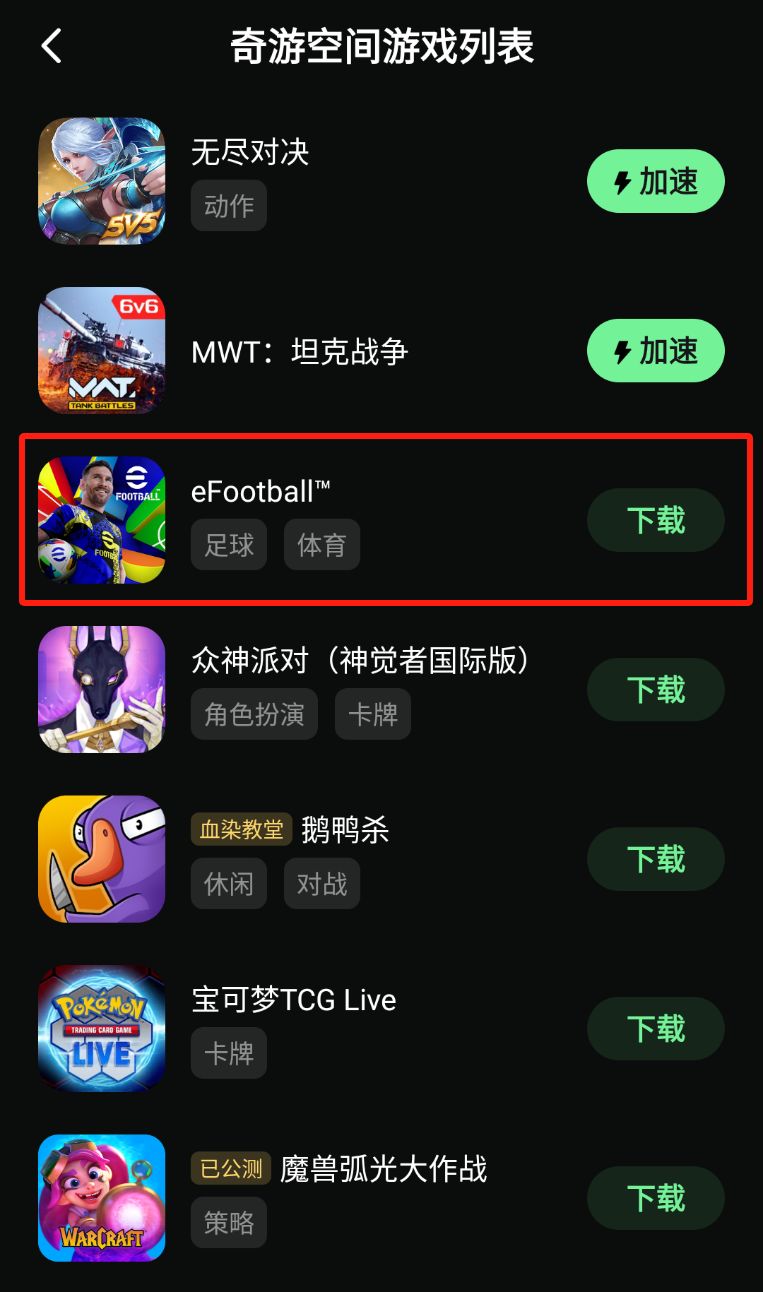Image resolution: width=763 pixels, height=1292 pixels.
Task: Open the 无尽对决 game icon
Action: point(101,181)
